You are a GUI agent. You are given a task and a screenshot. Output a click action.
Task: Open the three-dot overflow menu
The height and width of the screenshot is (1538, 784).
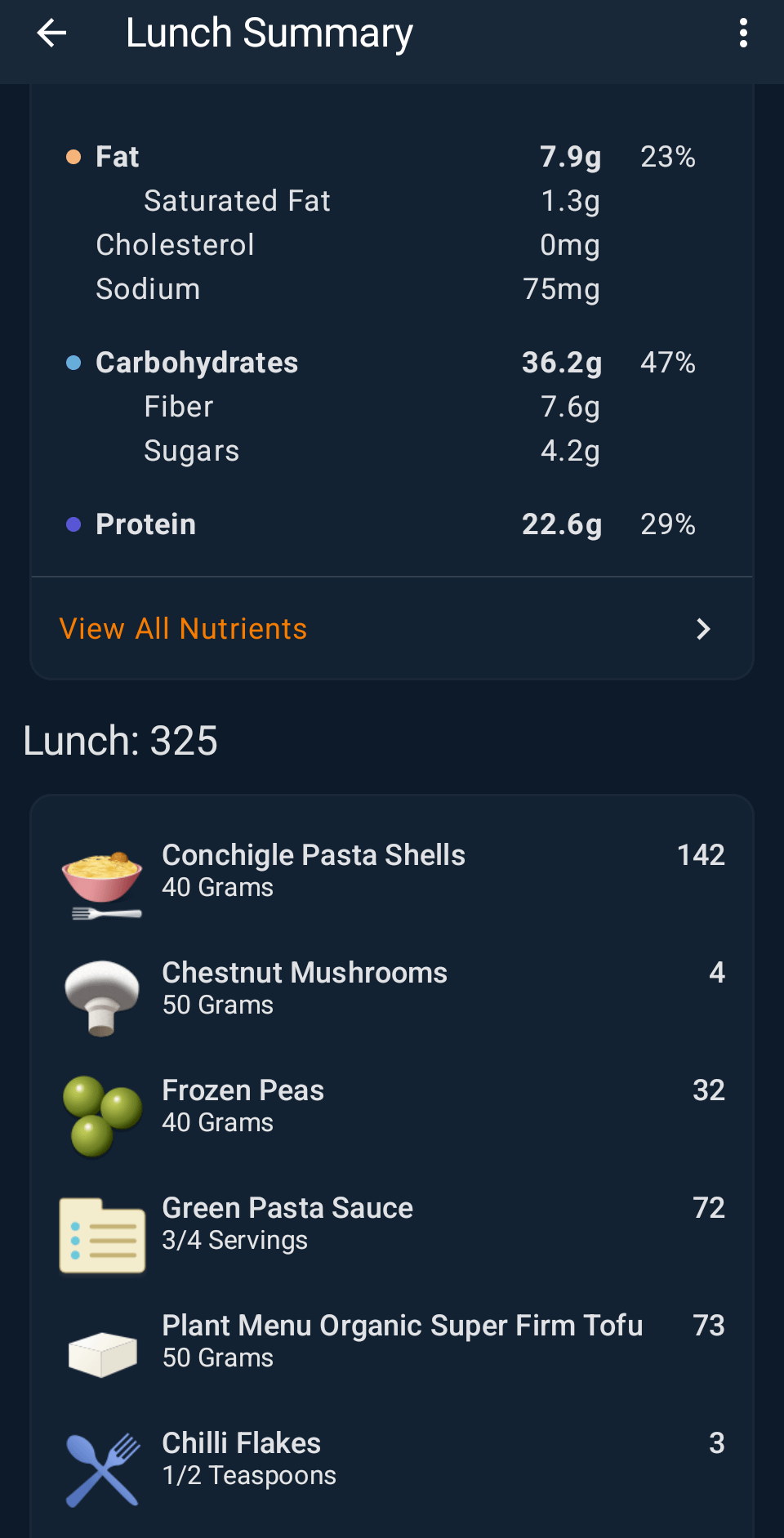pyautogui.click(x=742, y=33)
